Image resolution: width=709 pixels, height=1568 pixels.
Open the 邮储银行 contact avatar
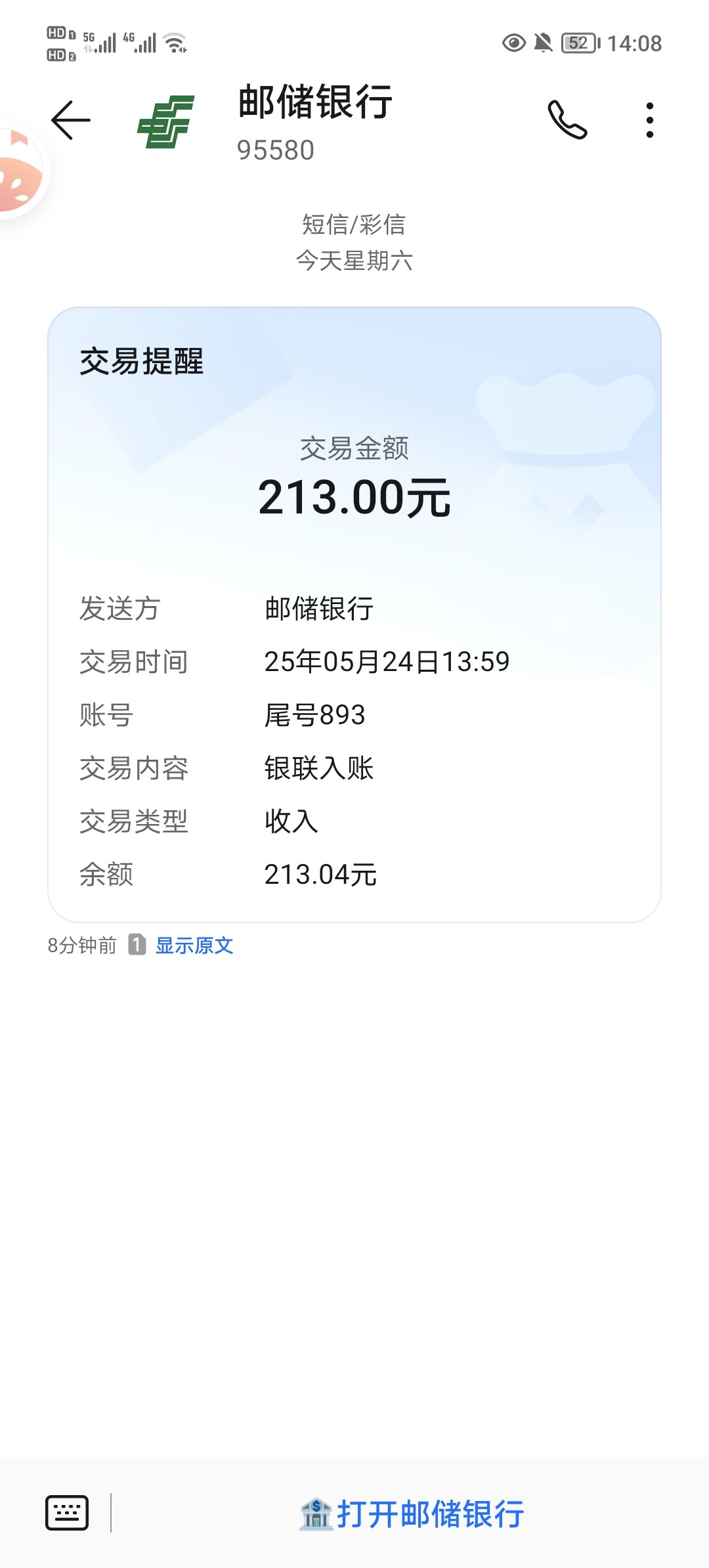pos(166,121)
